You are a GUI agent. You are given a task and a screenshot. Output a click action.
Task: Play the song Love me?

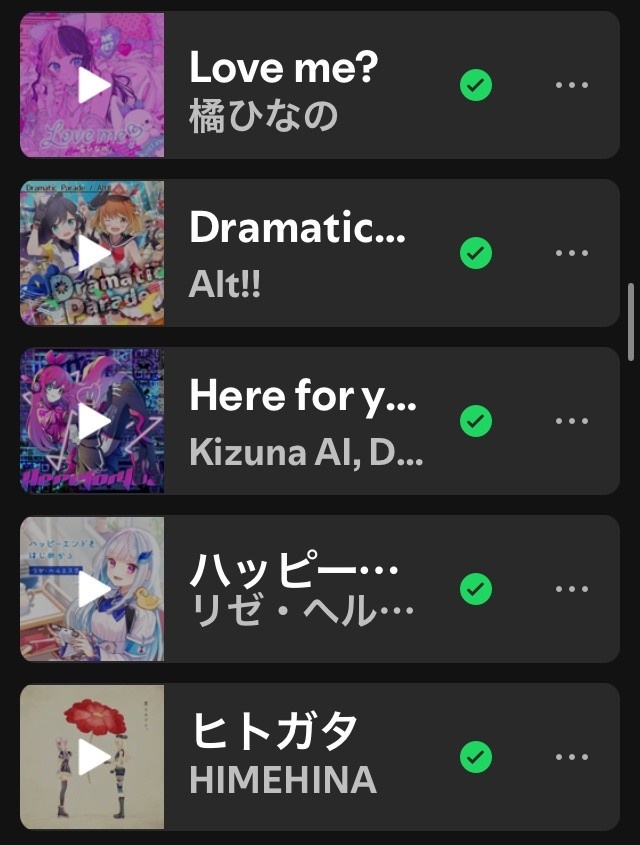coord(93,85)
